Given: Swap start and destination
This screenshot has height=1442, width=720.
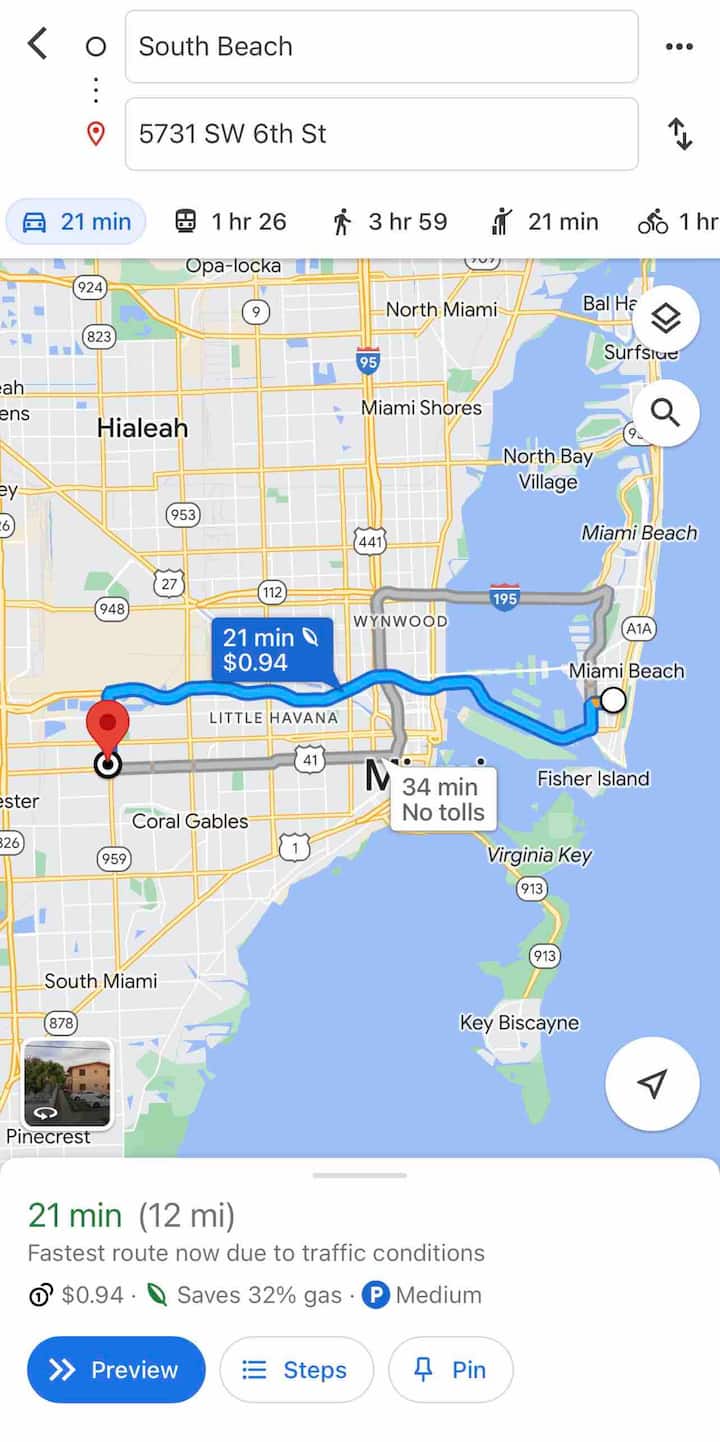Looking at the screenshot, I should coord(680,134).
